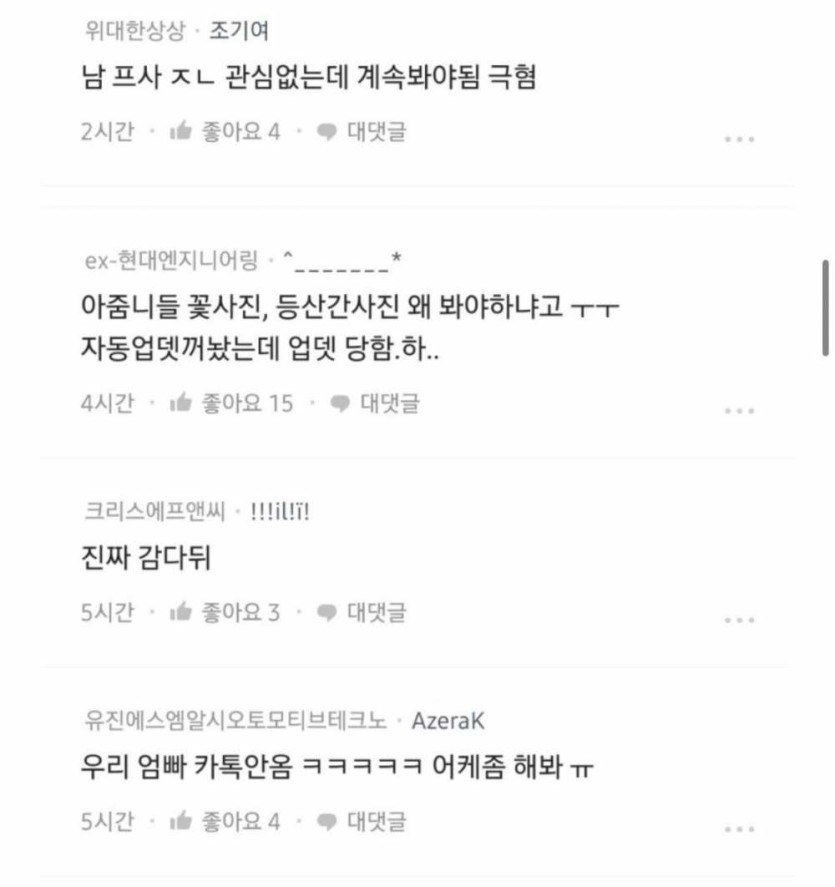Like the comment by 조기여
835x887 pixels.
(225, 132)
